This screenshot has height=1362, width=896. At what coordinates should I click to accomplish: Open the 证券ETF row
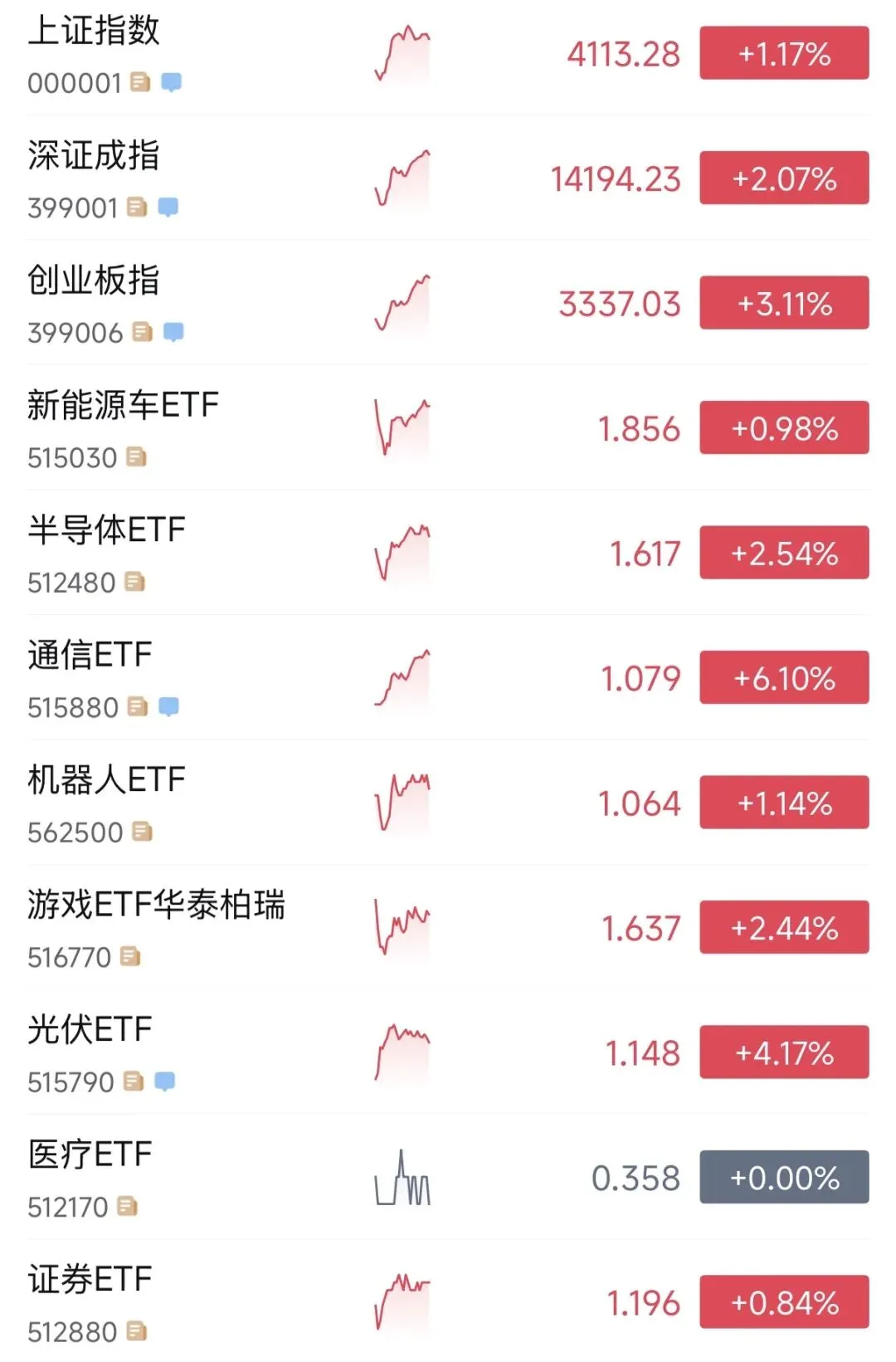448,1301
